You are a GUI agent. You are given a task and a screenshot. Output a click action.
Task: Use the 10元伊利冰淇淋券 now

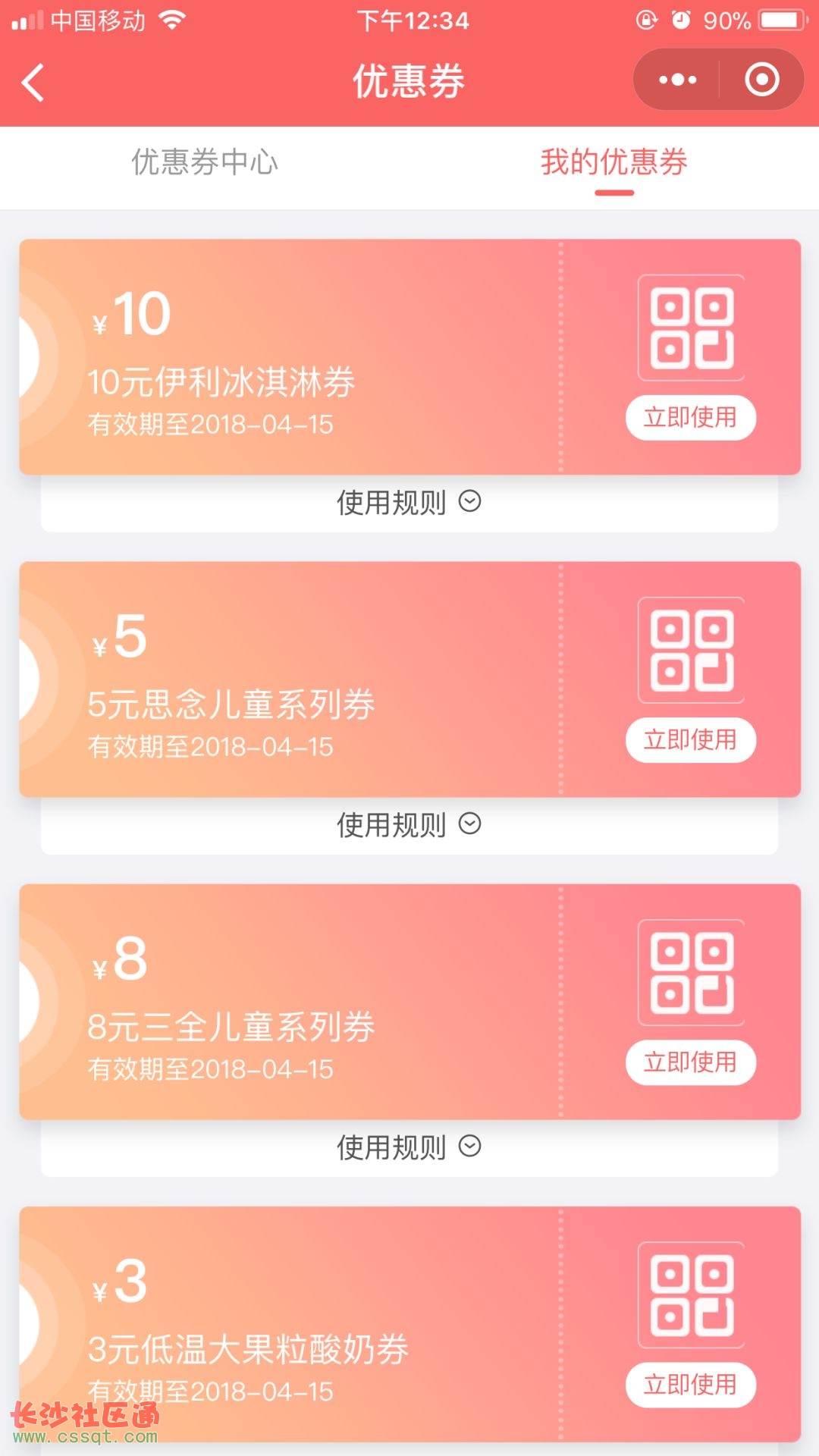pos(690,417)
